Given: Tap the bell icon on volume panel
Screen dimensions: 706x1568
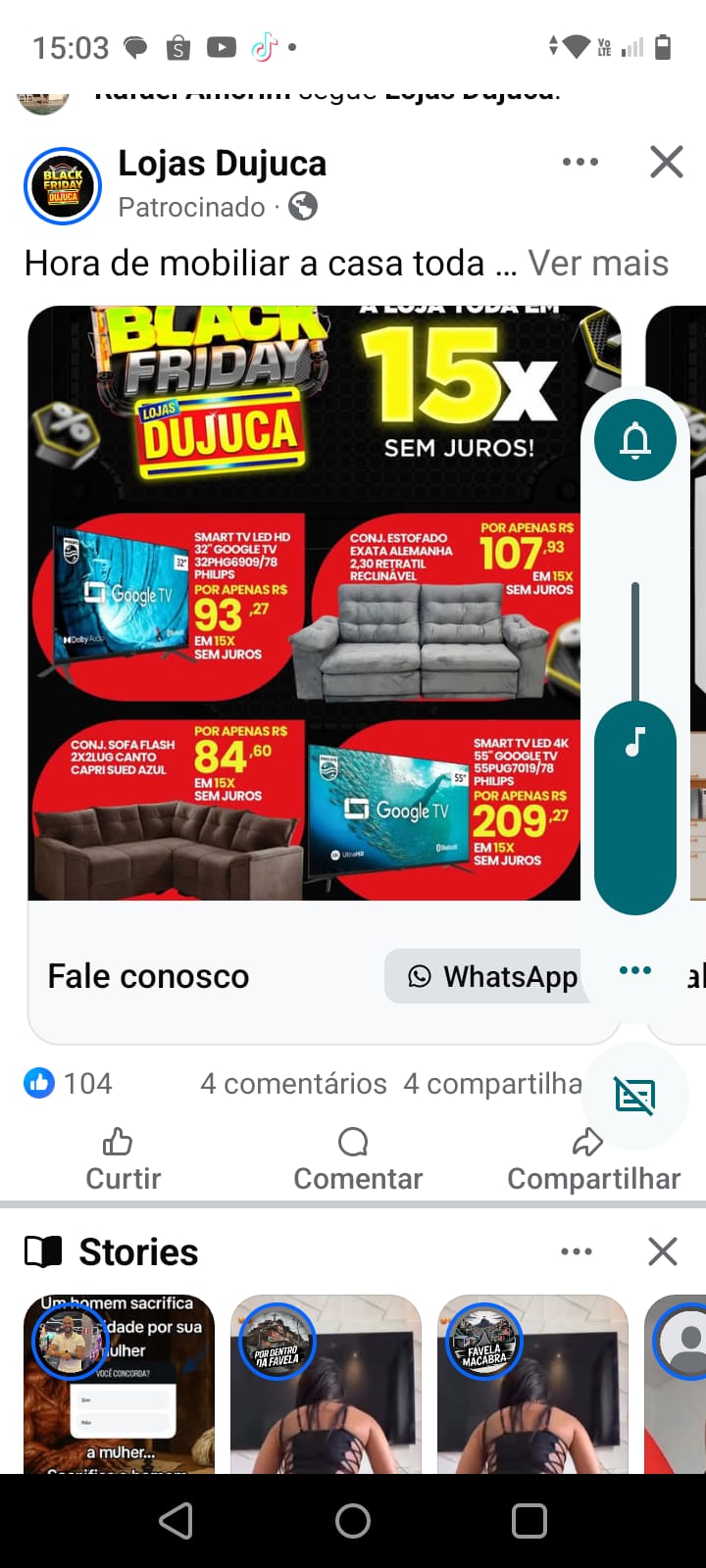Looking at the screenshot, I should tap(635, 440).
